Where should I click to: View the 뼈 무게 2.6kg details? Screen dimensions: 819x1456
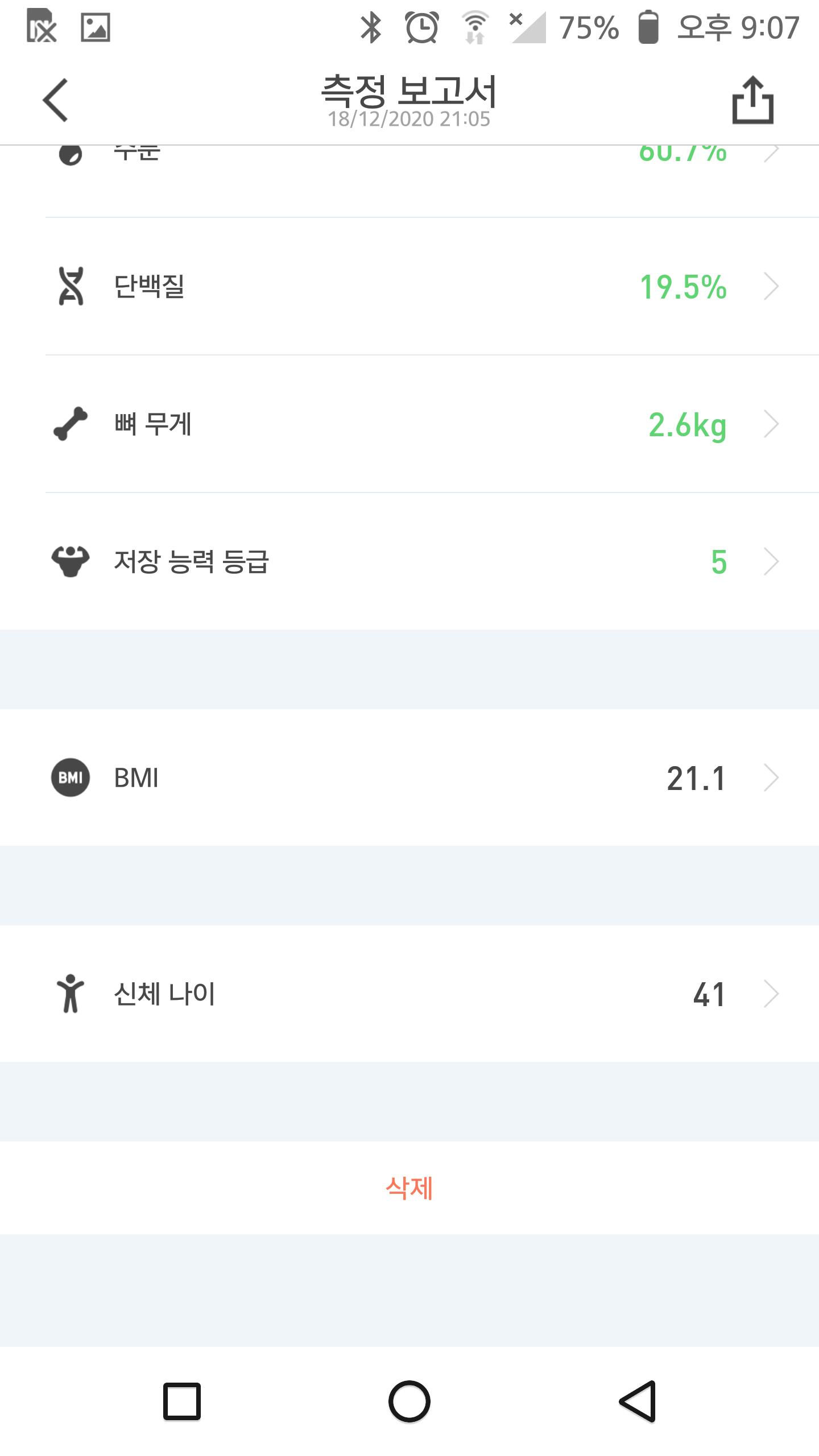pos(409,424)
